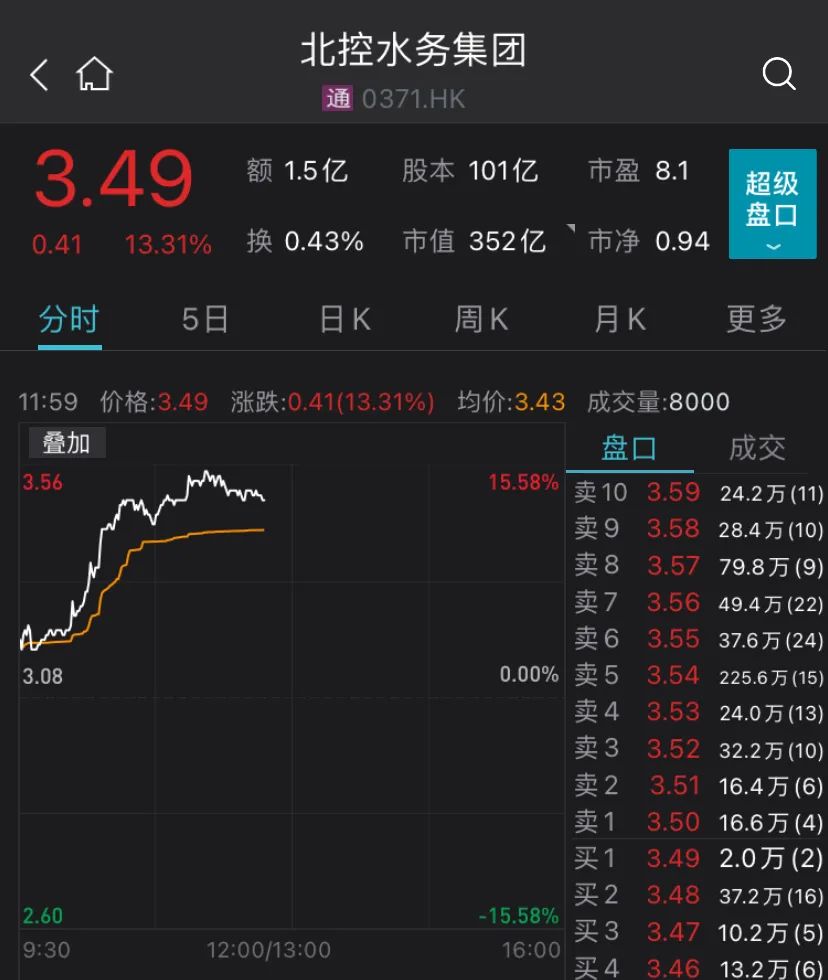Viewport: 828px width, 980px height.
Task: Stay on the 分时 intraday tab
Action: 69,318
